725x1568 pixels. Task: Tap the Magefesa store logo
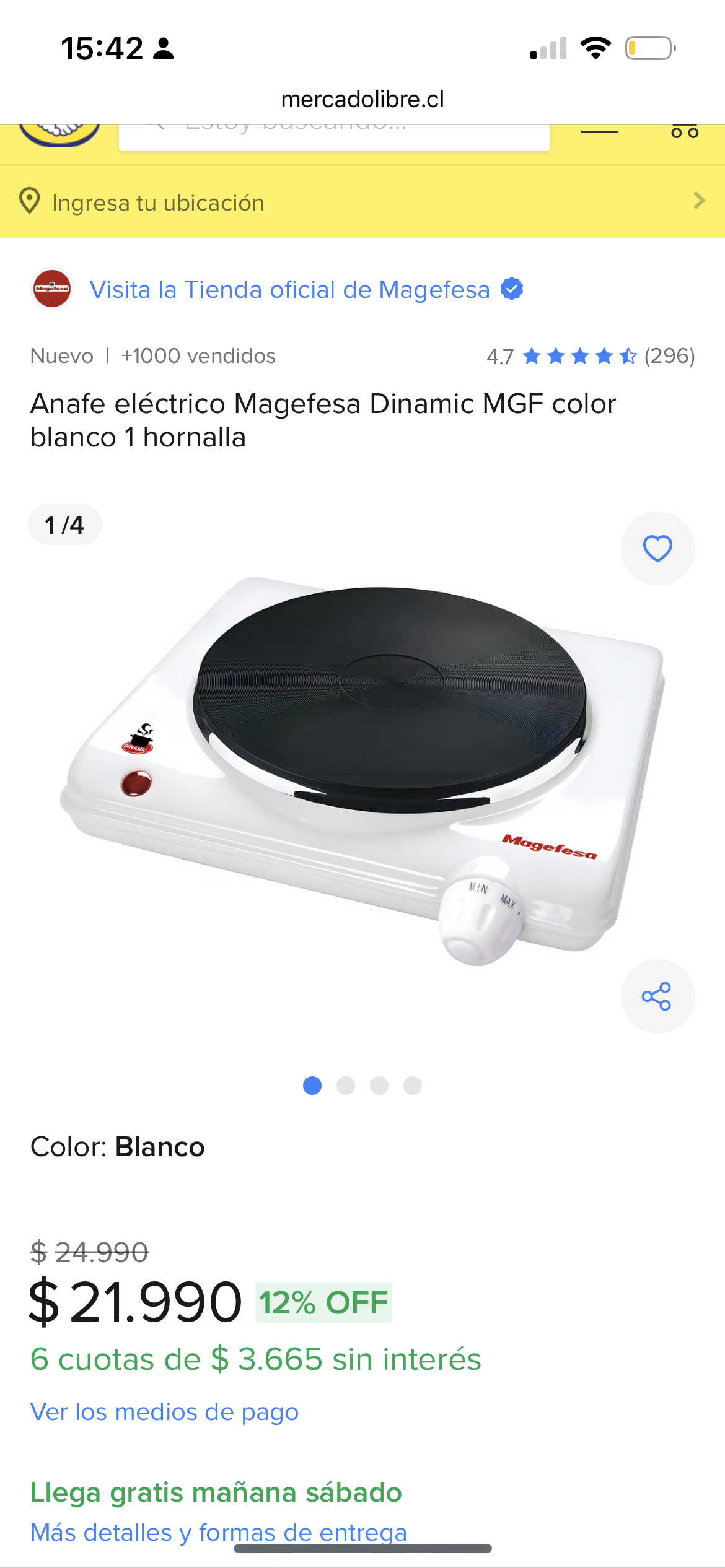click(x=53, y=289)
